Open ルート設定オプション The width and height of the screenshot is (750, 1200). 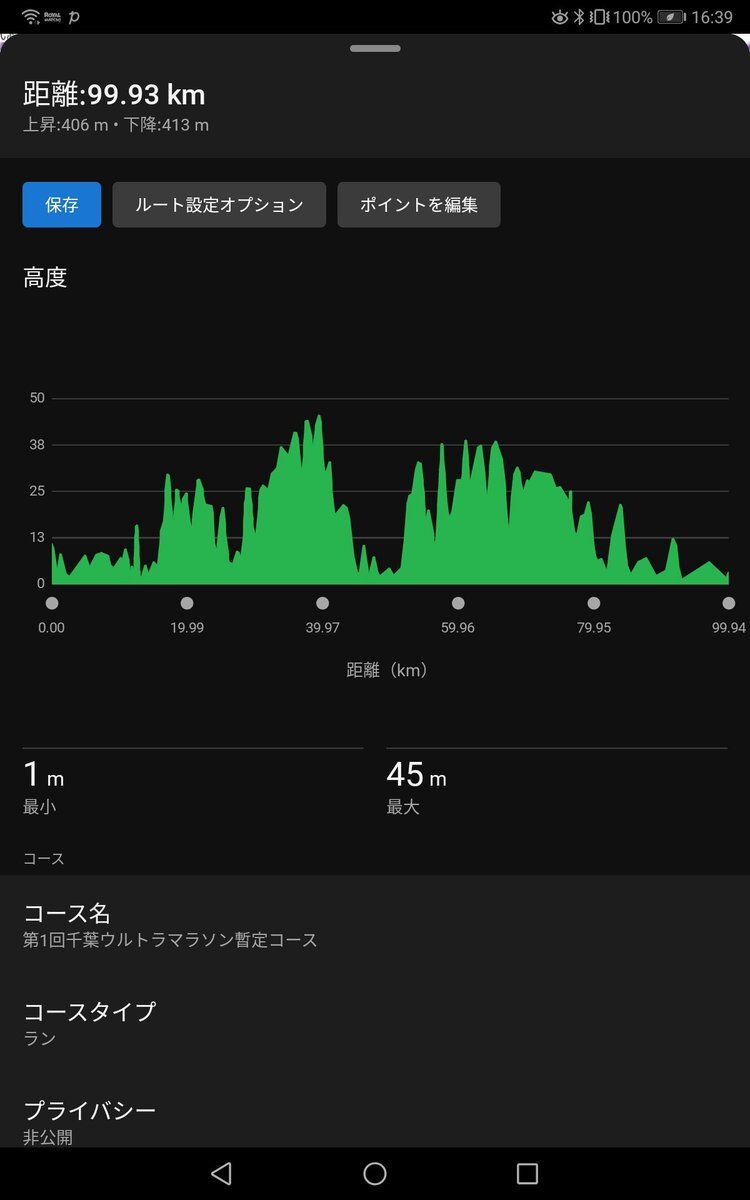pos(219,205)
